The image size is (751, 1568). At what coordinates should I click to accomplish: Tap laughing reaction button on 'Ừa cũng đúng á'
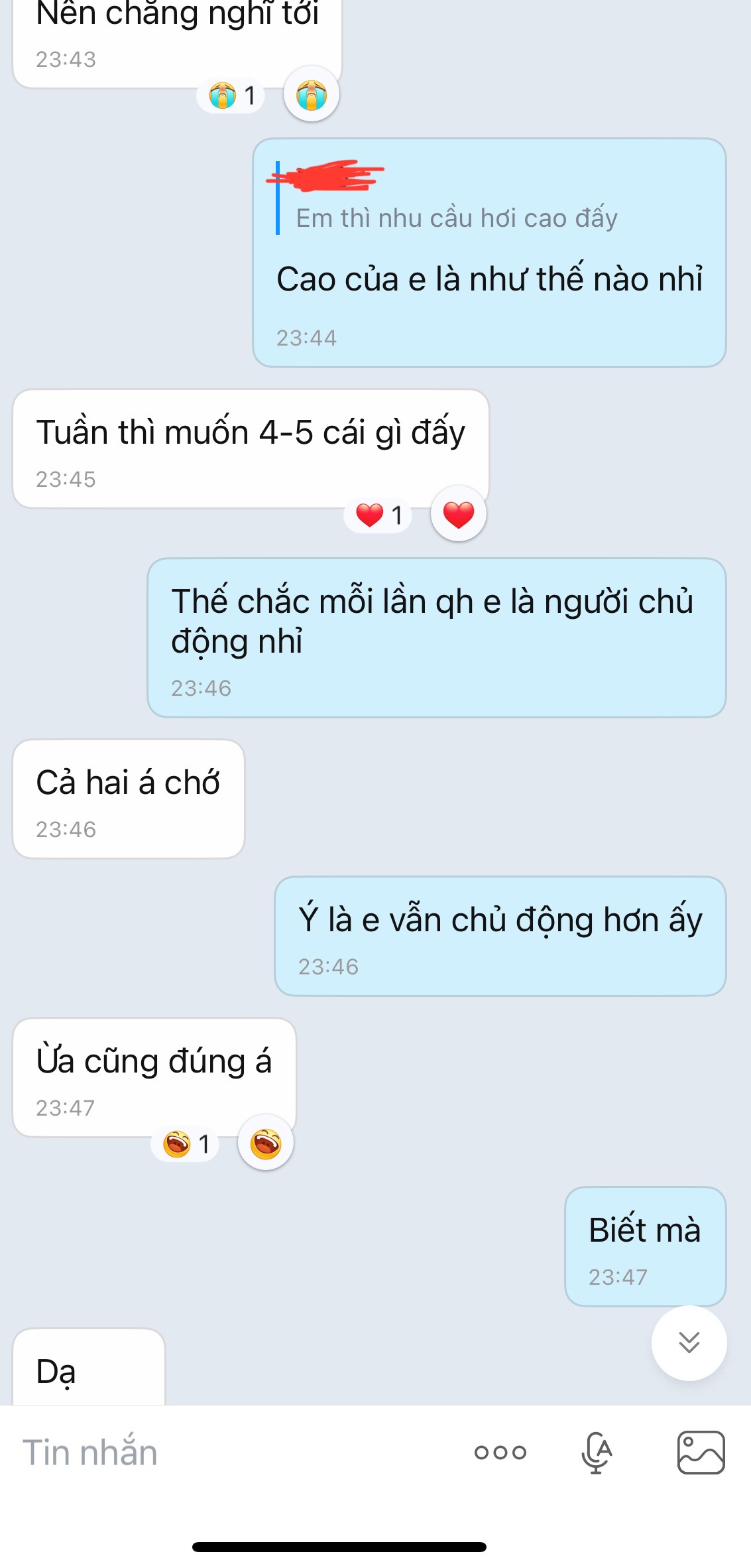point(265,1143)
